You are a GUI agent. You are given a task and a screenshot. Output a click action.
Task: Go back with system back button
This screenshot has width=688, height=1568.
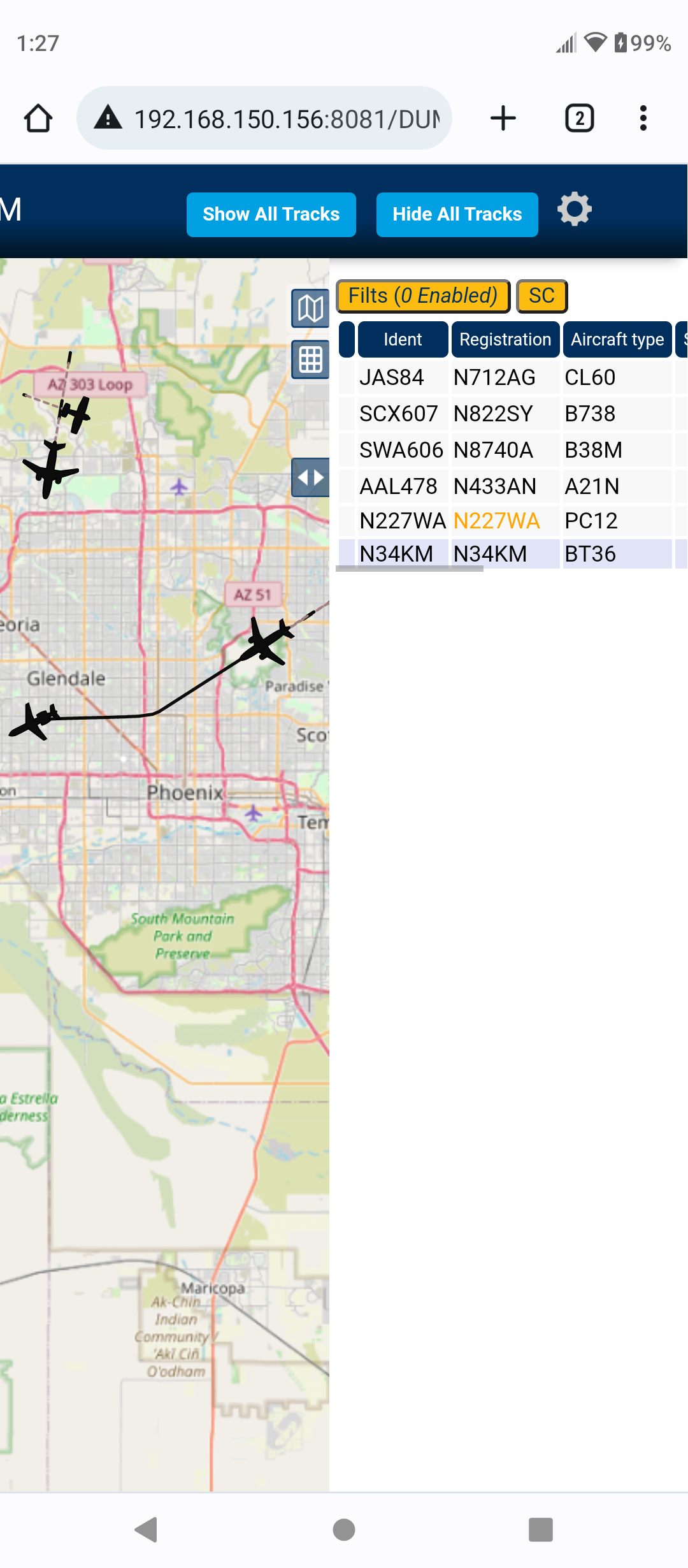click(147, 1529)
